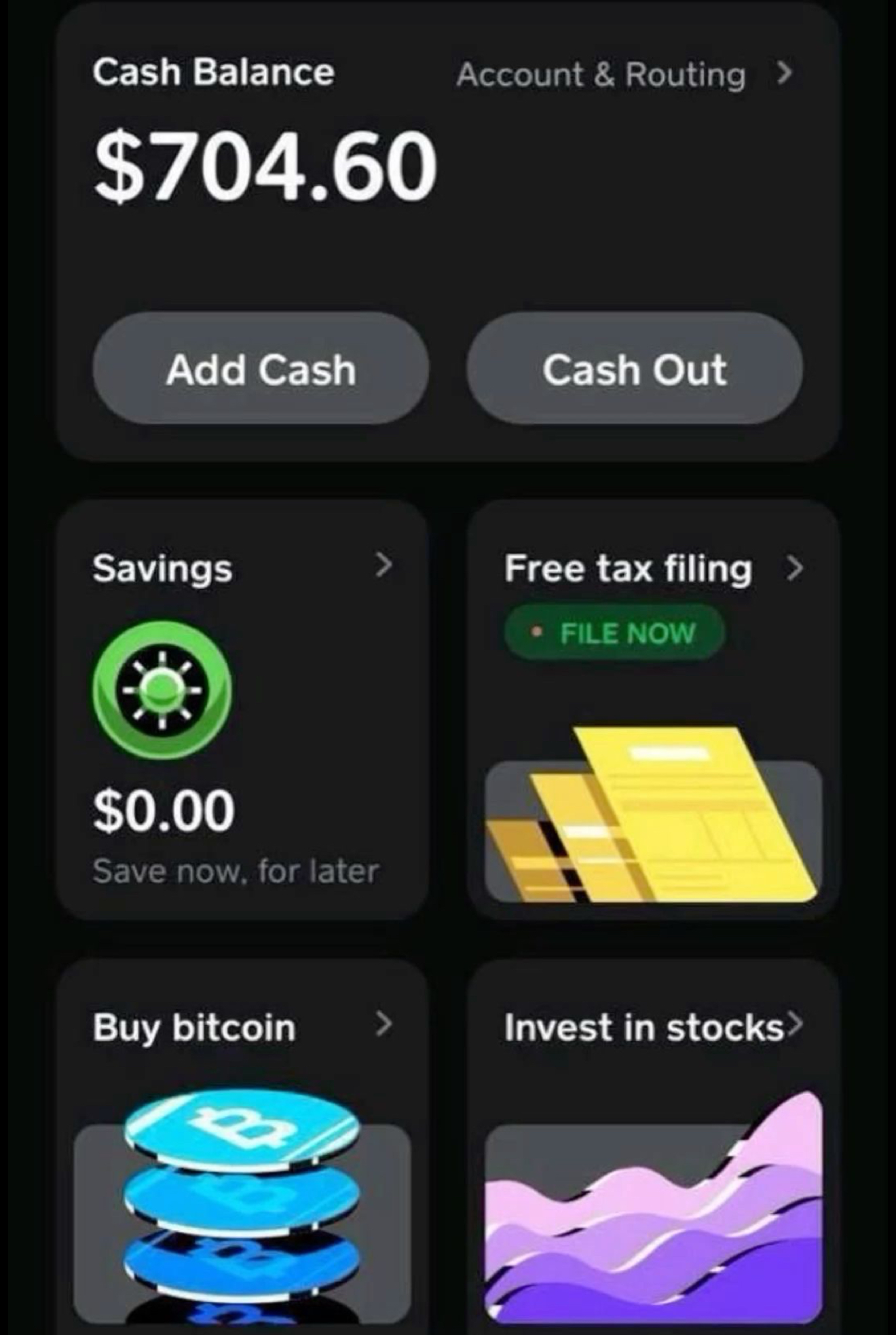Expand the Free tax filing chevron

coord(794,569)
